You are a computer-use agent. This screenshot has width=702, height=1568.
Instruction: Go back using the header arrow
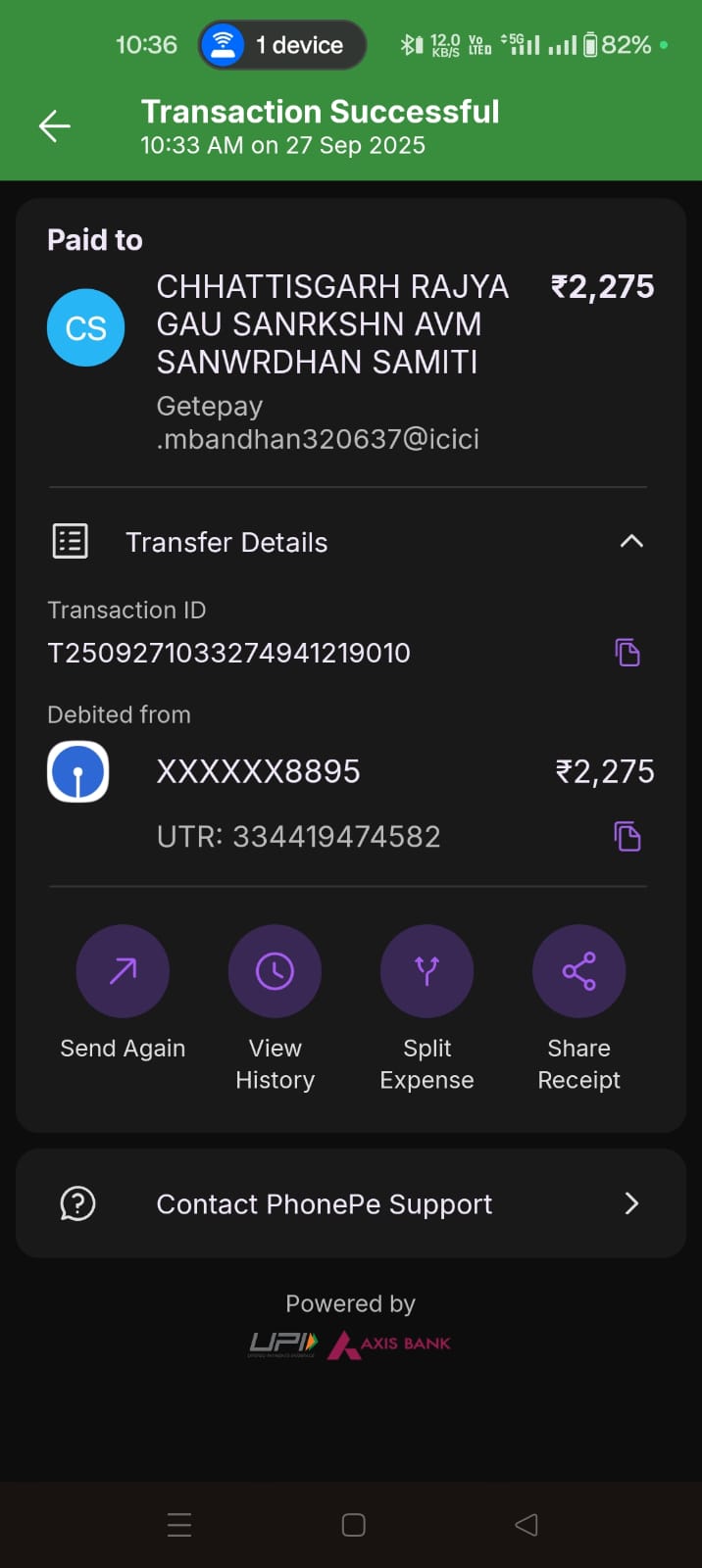55,126
